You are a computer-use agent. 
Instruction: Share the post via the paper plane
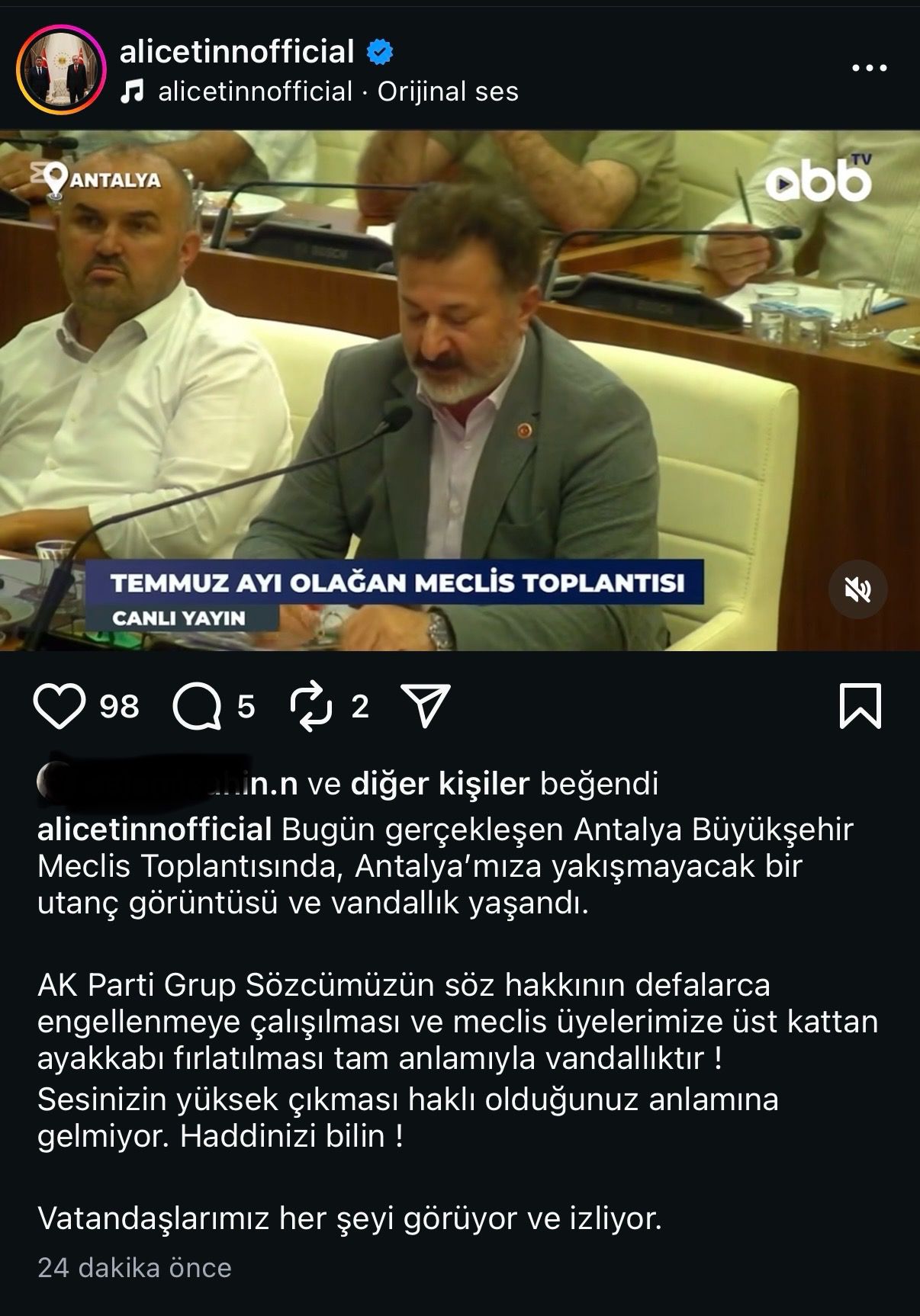(x=423, y=706)
